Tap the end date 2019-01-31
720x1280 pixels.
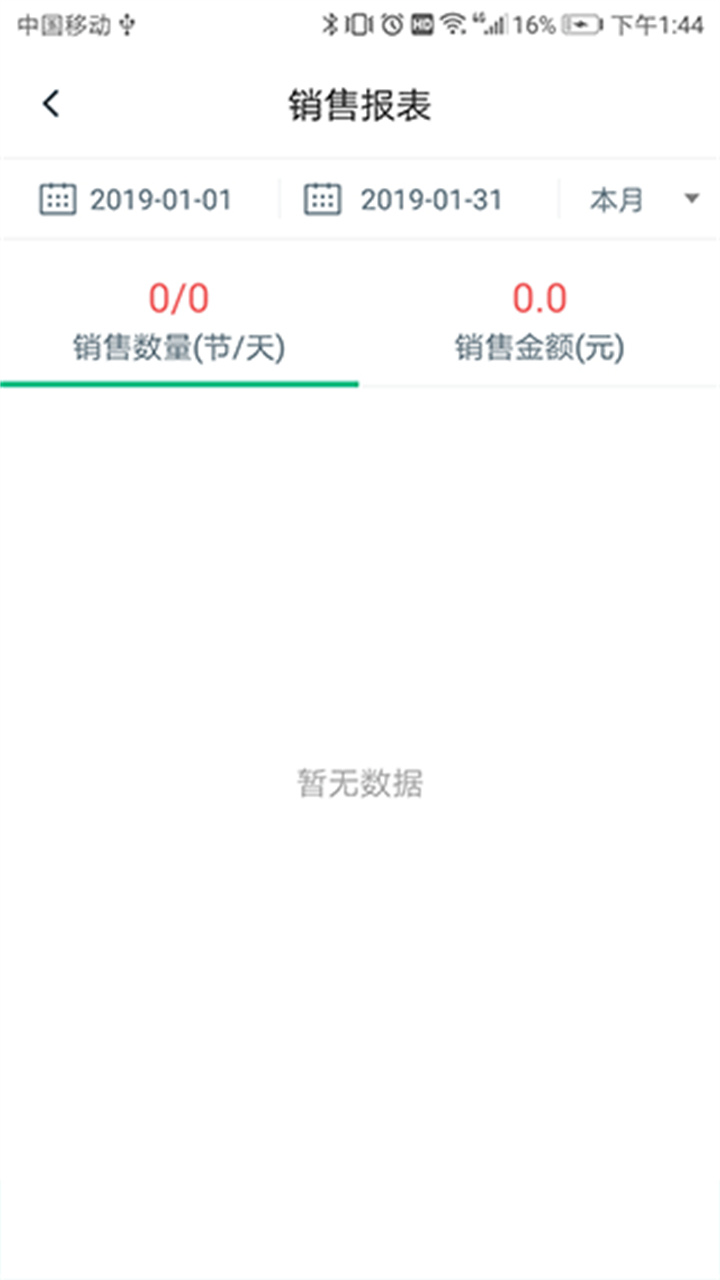432,198
